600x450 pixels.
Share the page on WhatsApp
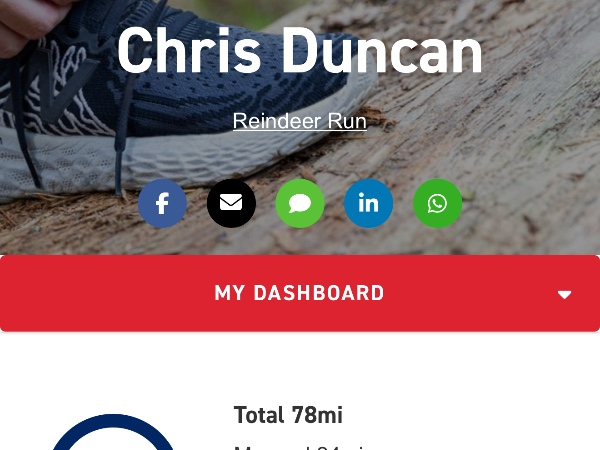437,204
